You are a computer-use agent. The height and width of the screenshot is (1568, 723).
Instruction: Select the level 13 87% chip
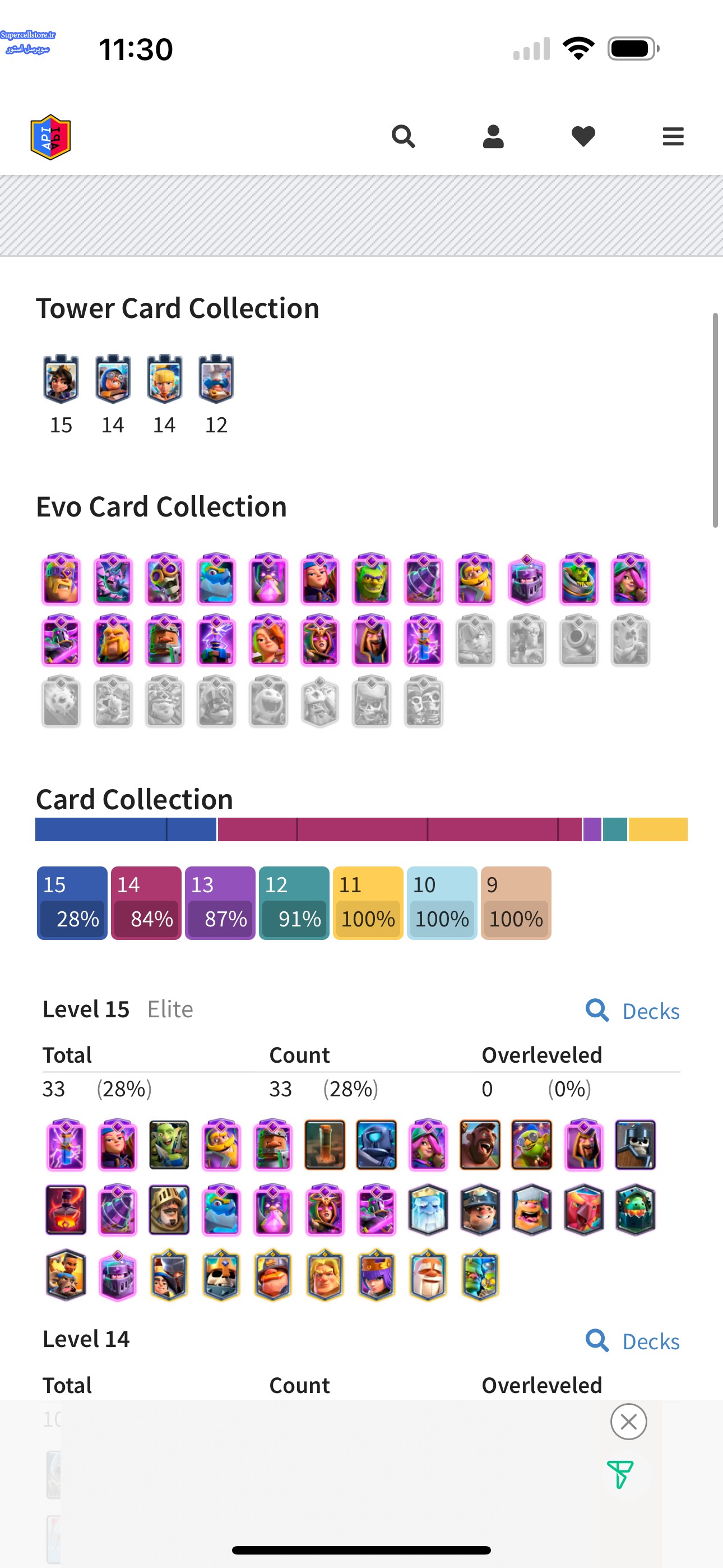tap(220, 903)
